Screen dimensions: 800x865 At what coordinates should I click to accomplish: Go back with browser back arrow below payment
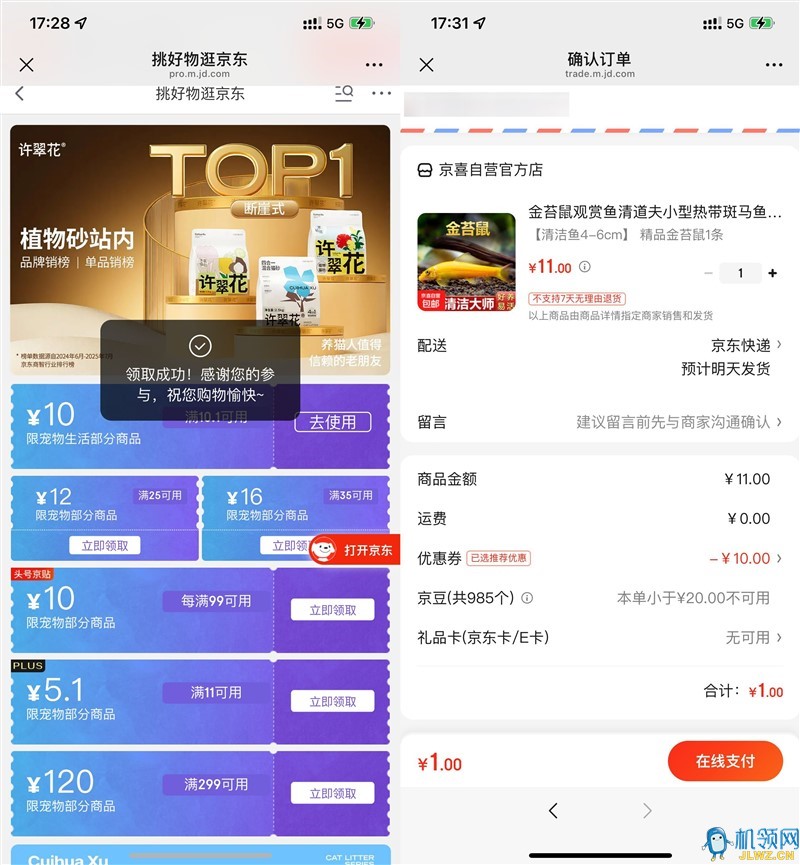[554, 811]
